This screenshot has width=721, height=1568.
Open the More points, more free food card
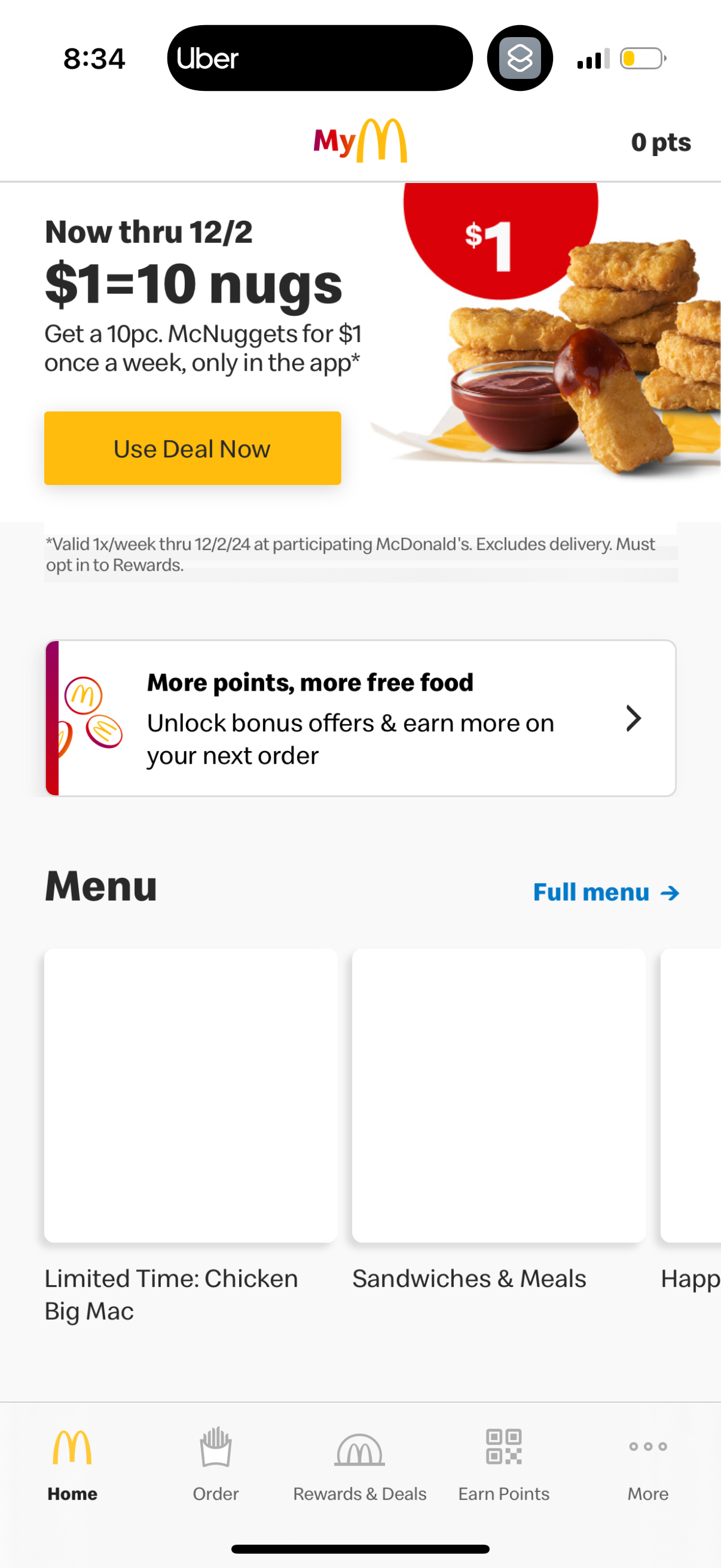[x=360, y=718]
